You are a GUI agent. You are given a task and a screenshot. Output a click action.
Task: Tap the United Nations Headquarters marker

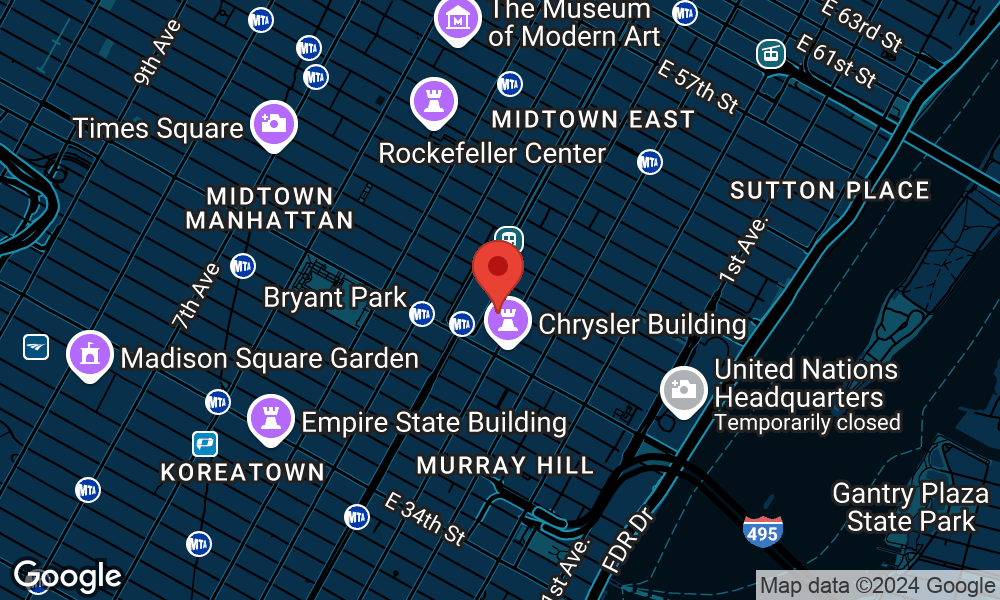(684, 389)
